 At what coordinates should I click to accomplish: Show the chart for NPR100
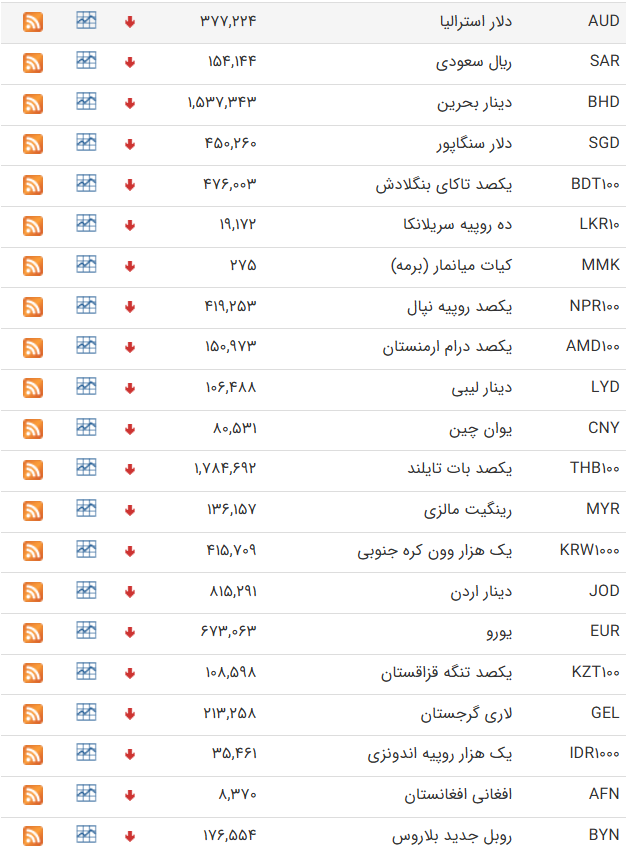click(86, 305)
